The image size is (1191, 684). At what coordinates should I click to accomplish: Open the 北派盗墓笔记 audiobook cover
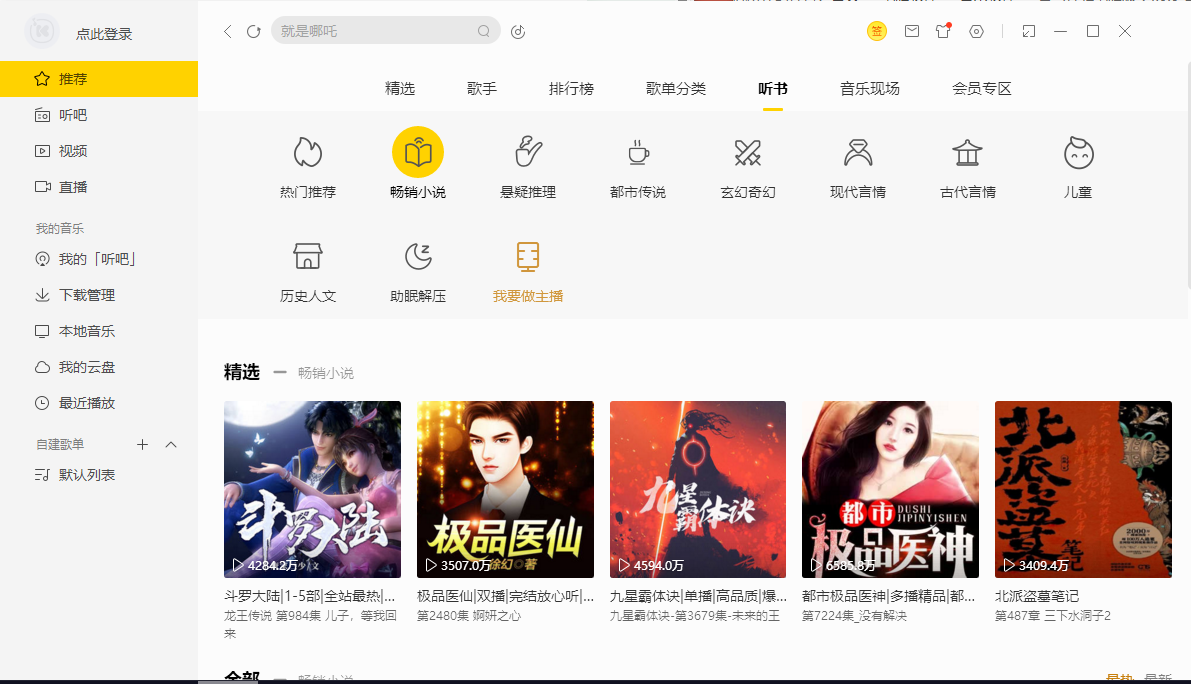click(1083, 489)
